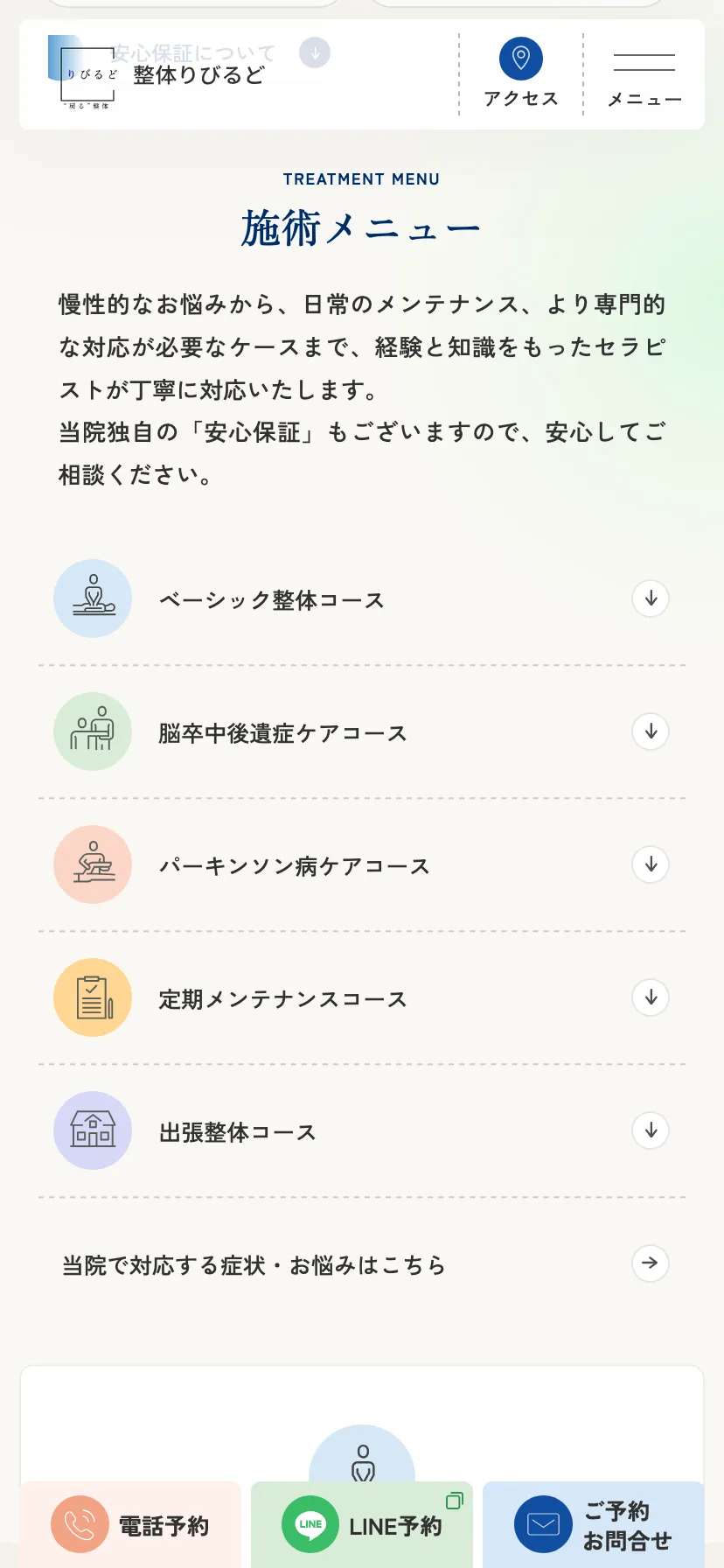Screen dimensions: 724x1568
Task: Expand the ベーシック整体コース details
Action: pos(650,598)
